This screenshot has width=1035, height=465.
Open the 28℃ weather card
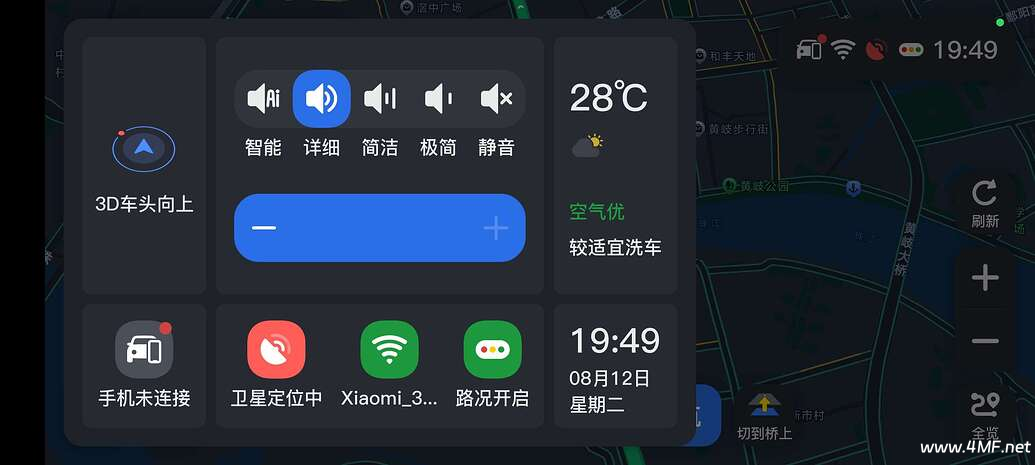click(x=615, y=165)
